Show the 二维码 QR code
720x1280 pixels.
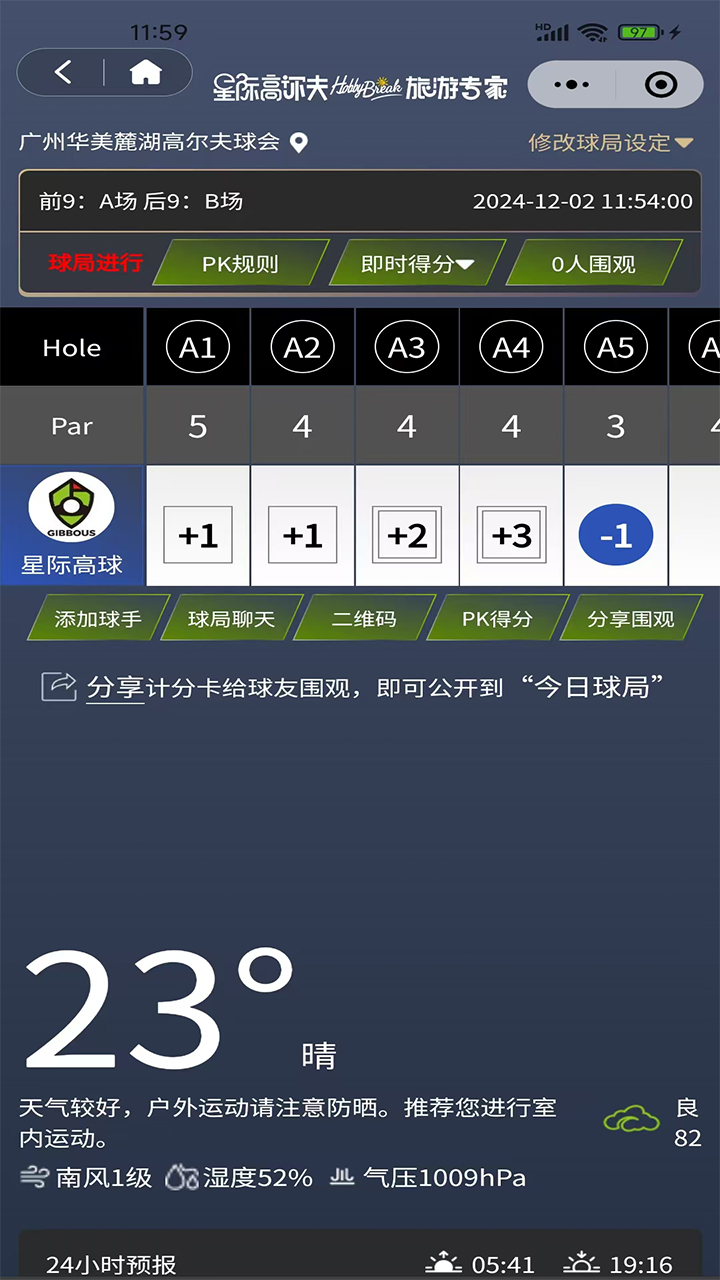click(x=364, y=619)
